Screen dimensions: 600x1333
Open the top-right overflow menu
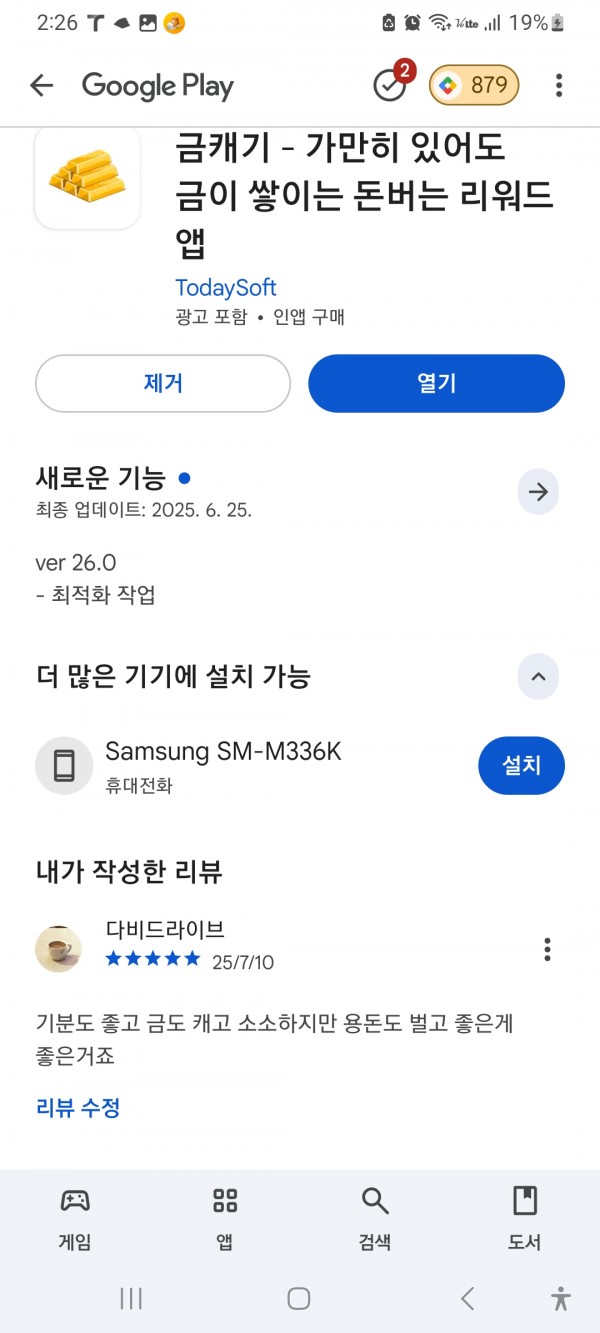[x=559, y=86]
